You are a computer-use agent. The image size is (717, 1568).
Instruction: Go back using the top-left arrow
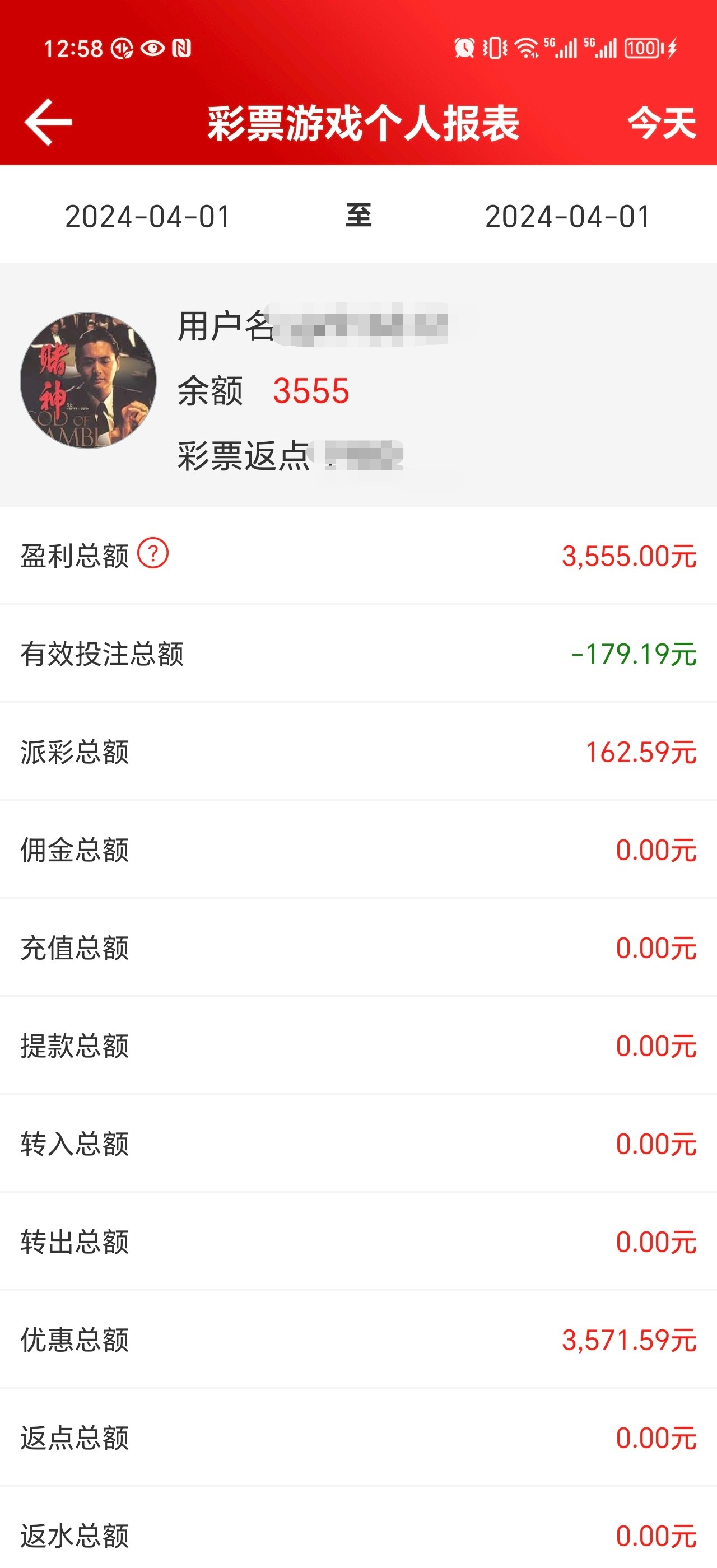click(x=48, y=122)
